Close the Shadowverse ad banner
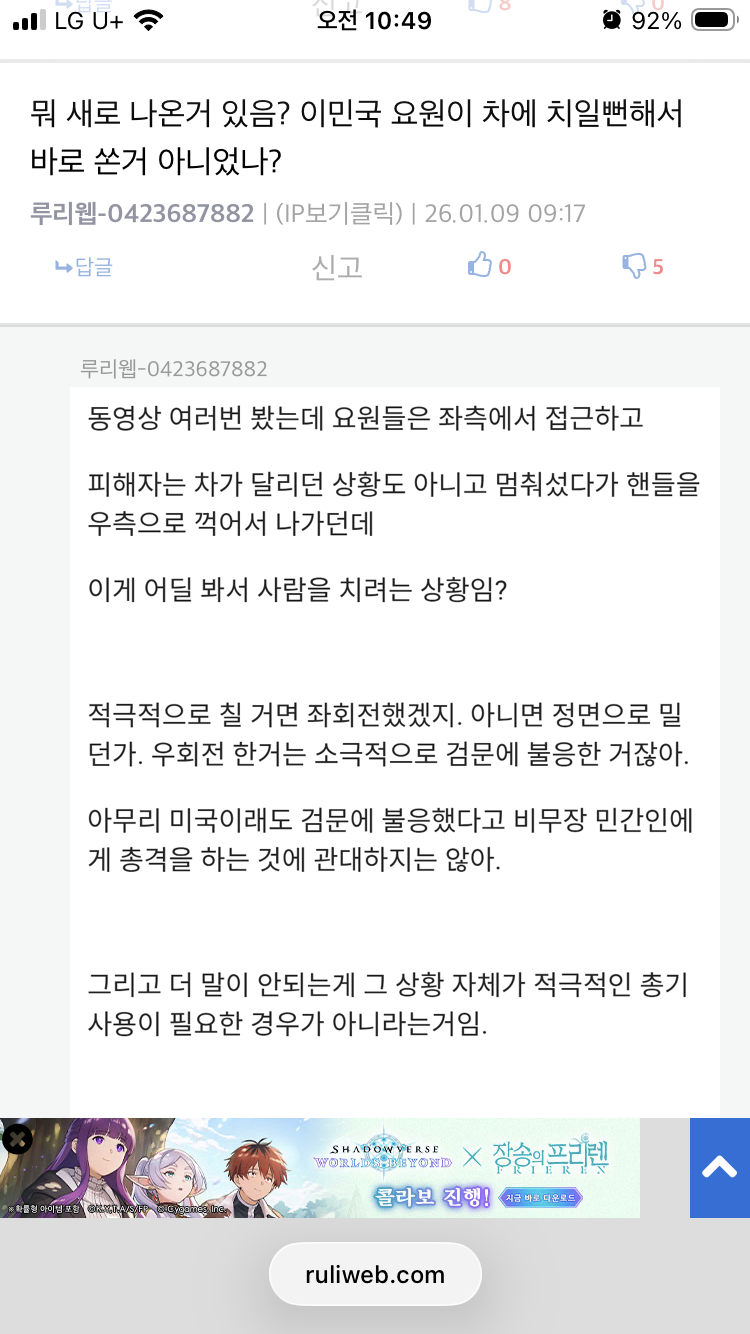 pyautogui.click(x=18, y=1139)
